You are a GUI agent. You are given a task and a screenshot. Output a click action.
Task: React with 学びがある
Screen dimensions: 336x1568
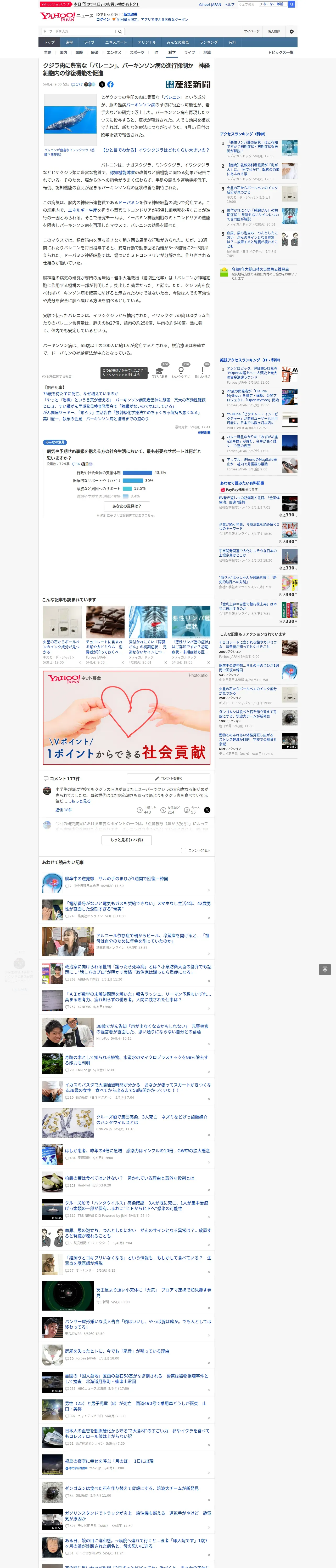(x=160, y=372)
